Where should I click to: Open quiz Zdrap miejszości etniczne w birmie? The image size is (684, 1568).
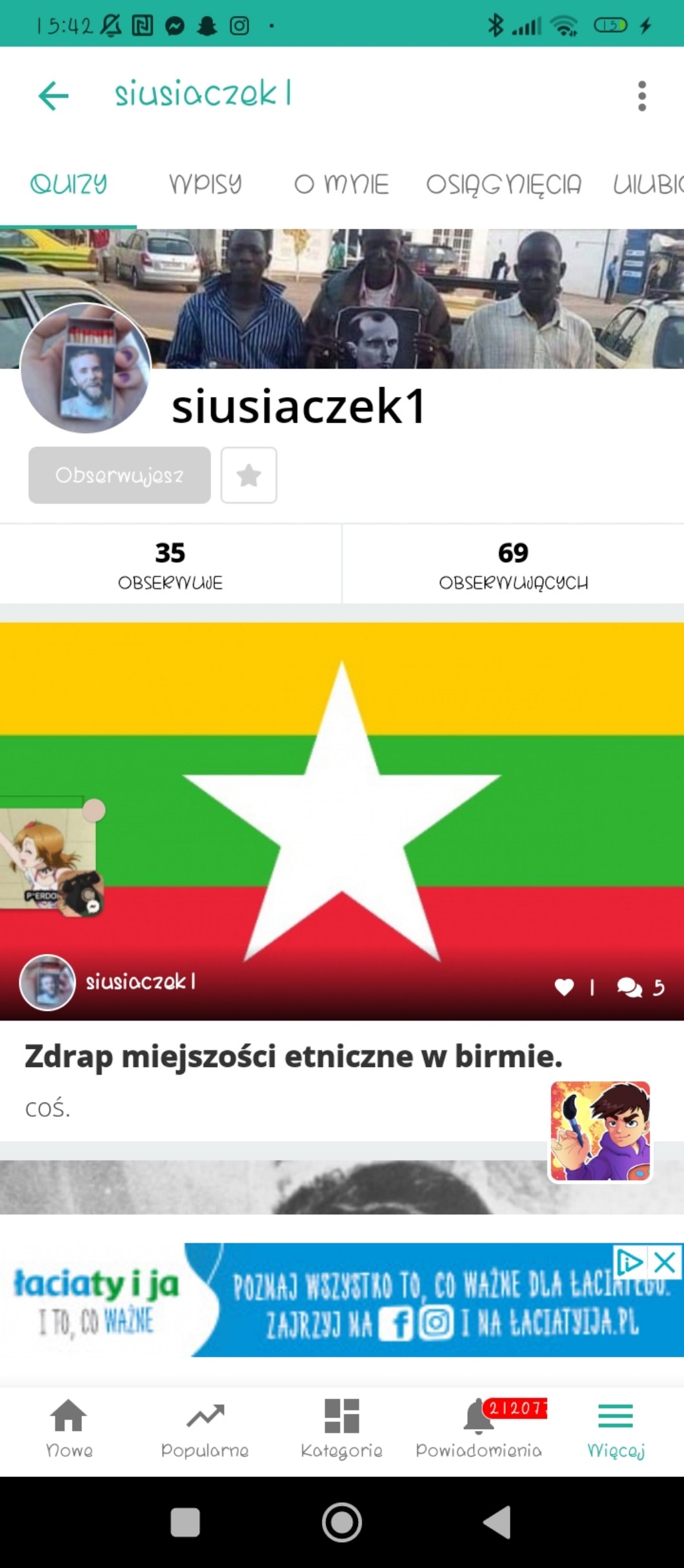click(x=294, y=1056)
